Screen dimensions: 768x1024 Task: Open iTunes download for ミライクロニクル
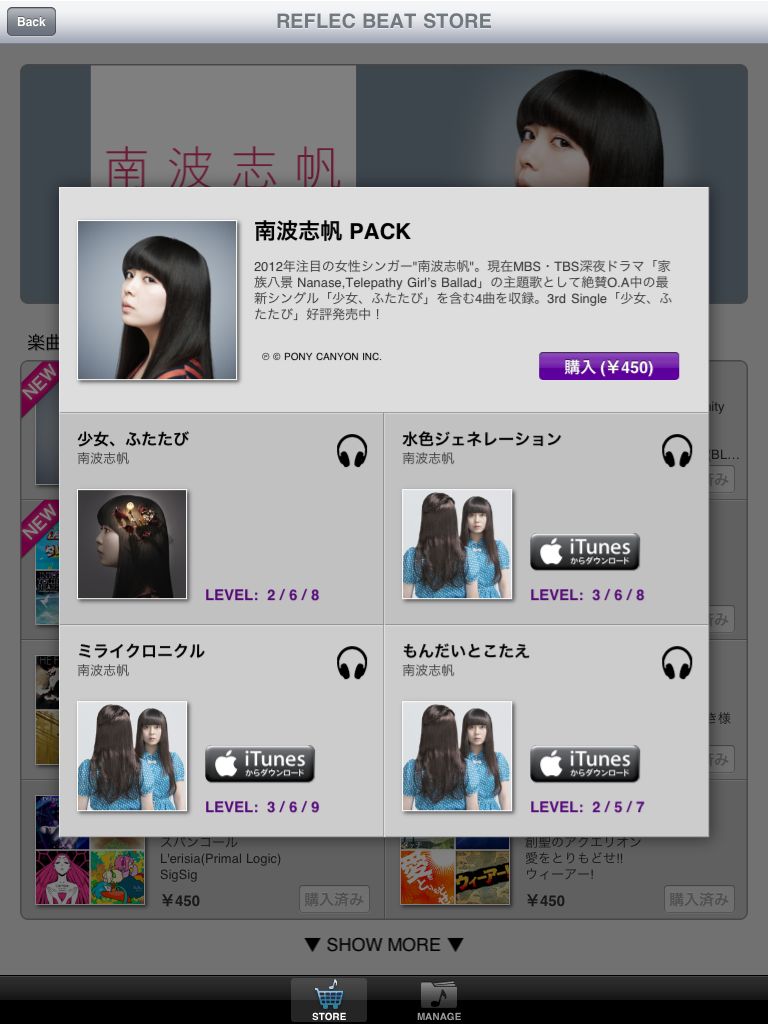point(260,763)
